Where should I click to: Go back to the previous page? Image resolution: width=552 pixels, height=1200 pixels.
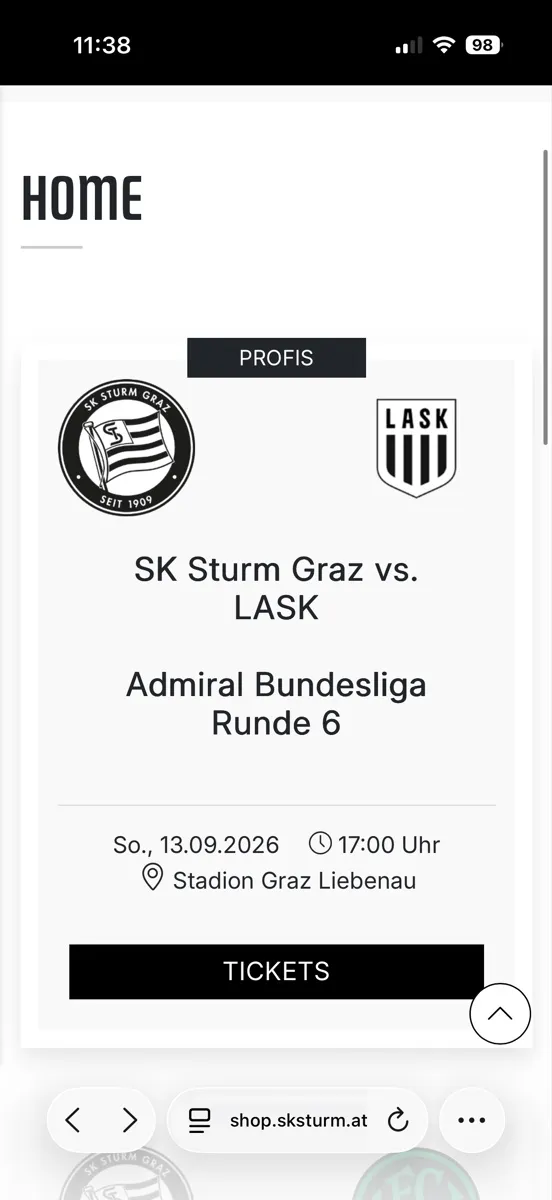click(x=73, y=1120)
